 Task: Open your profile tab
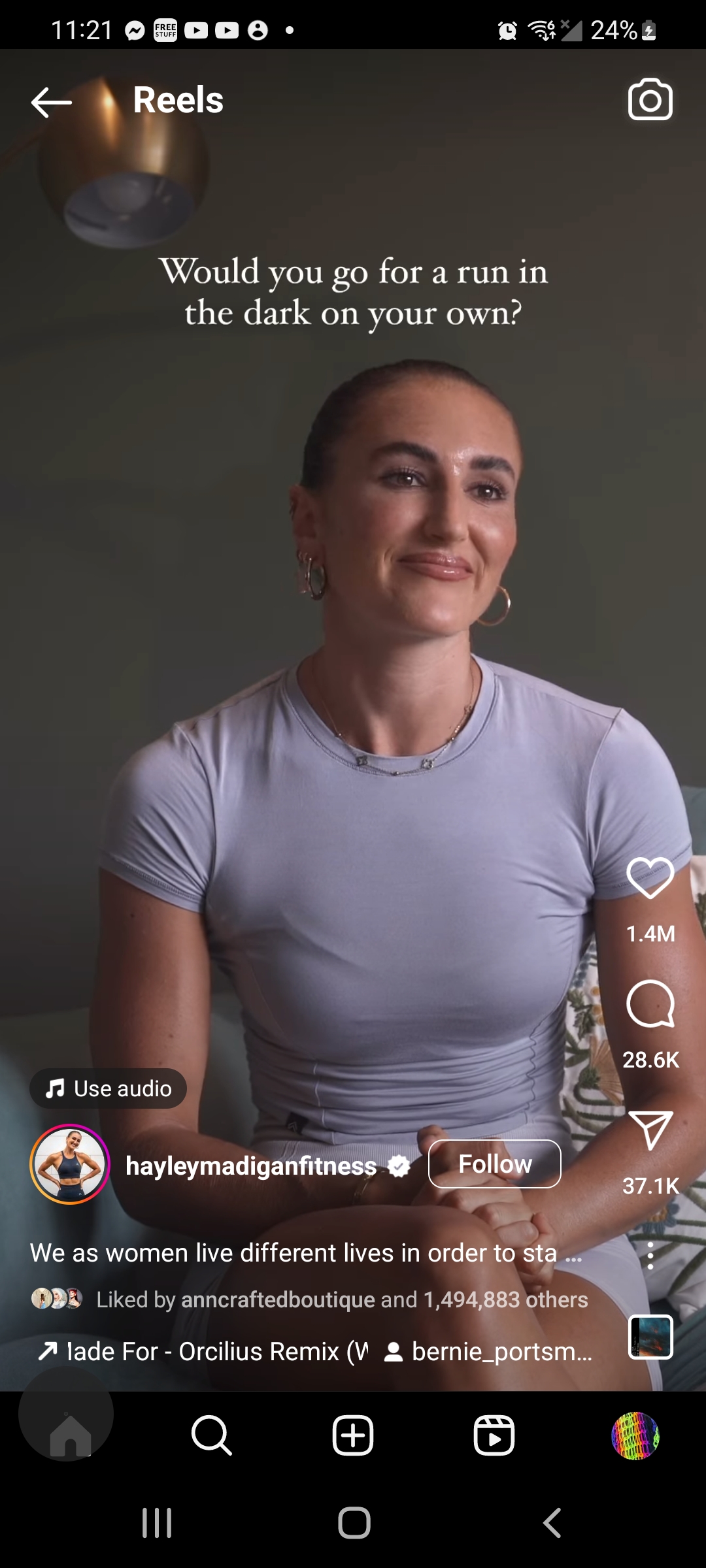tap(635, 1436)
